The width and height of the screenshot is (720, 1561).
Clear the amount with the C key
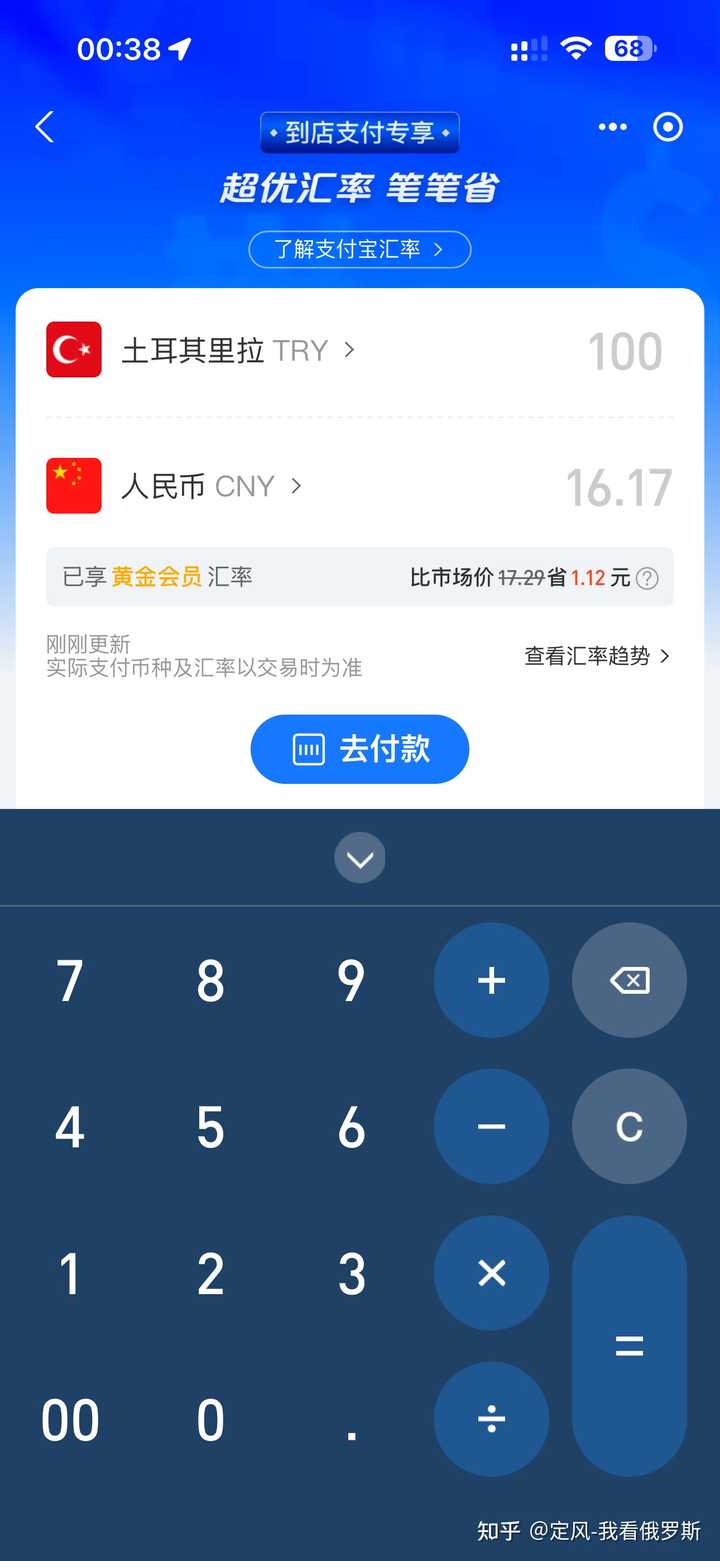pyautogui.click(x=629, y=1127)
